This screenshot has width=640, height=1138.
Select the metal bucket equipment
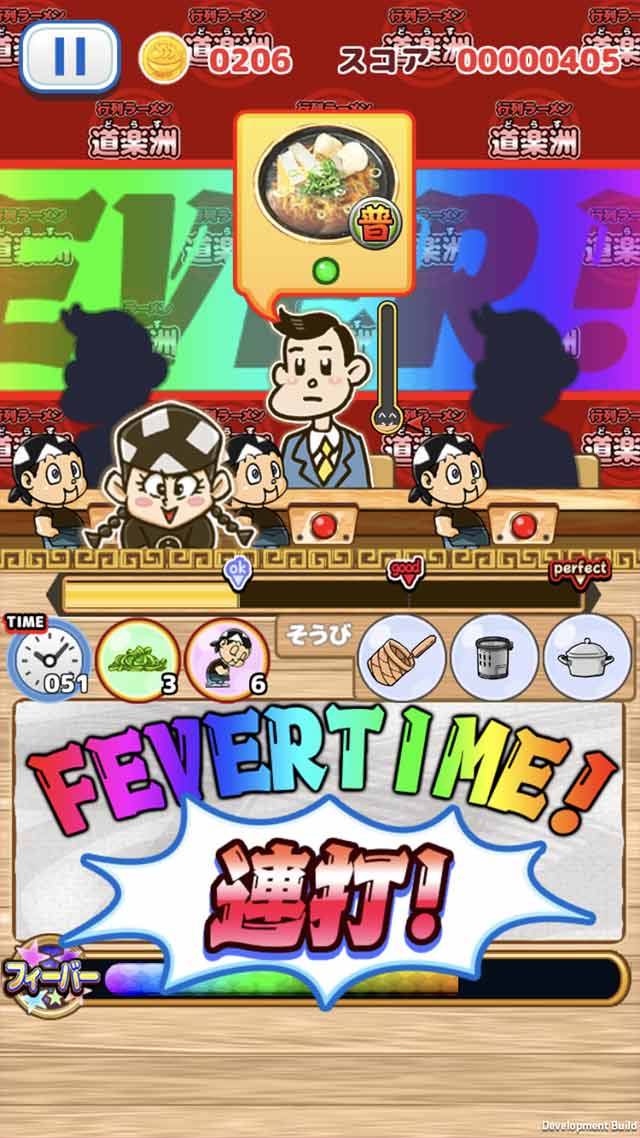[494, 657]
